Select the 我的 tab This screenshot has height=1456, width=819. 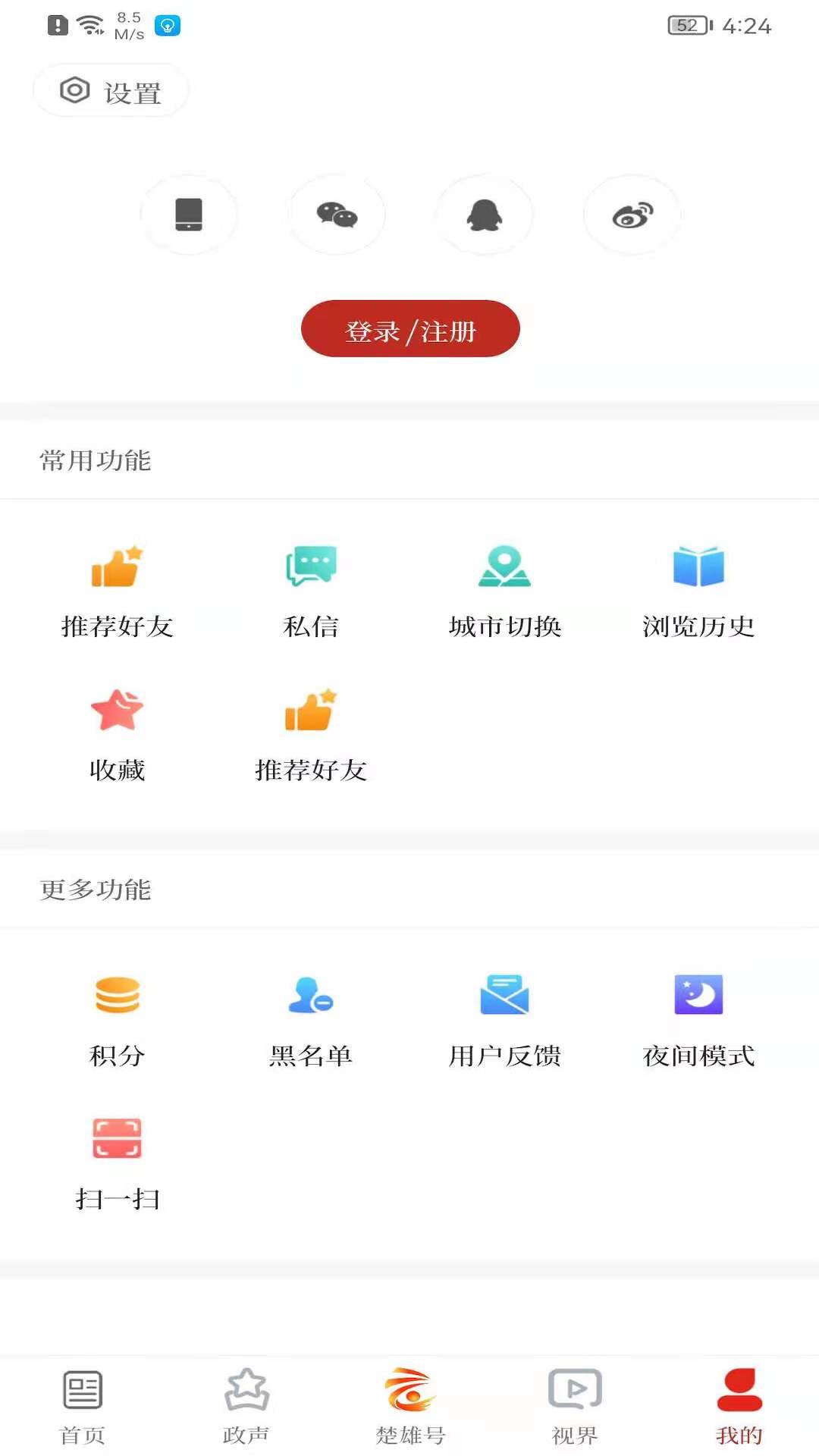pos(739,1407)
